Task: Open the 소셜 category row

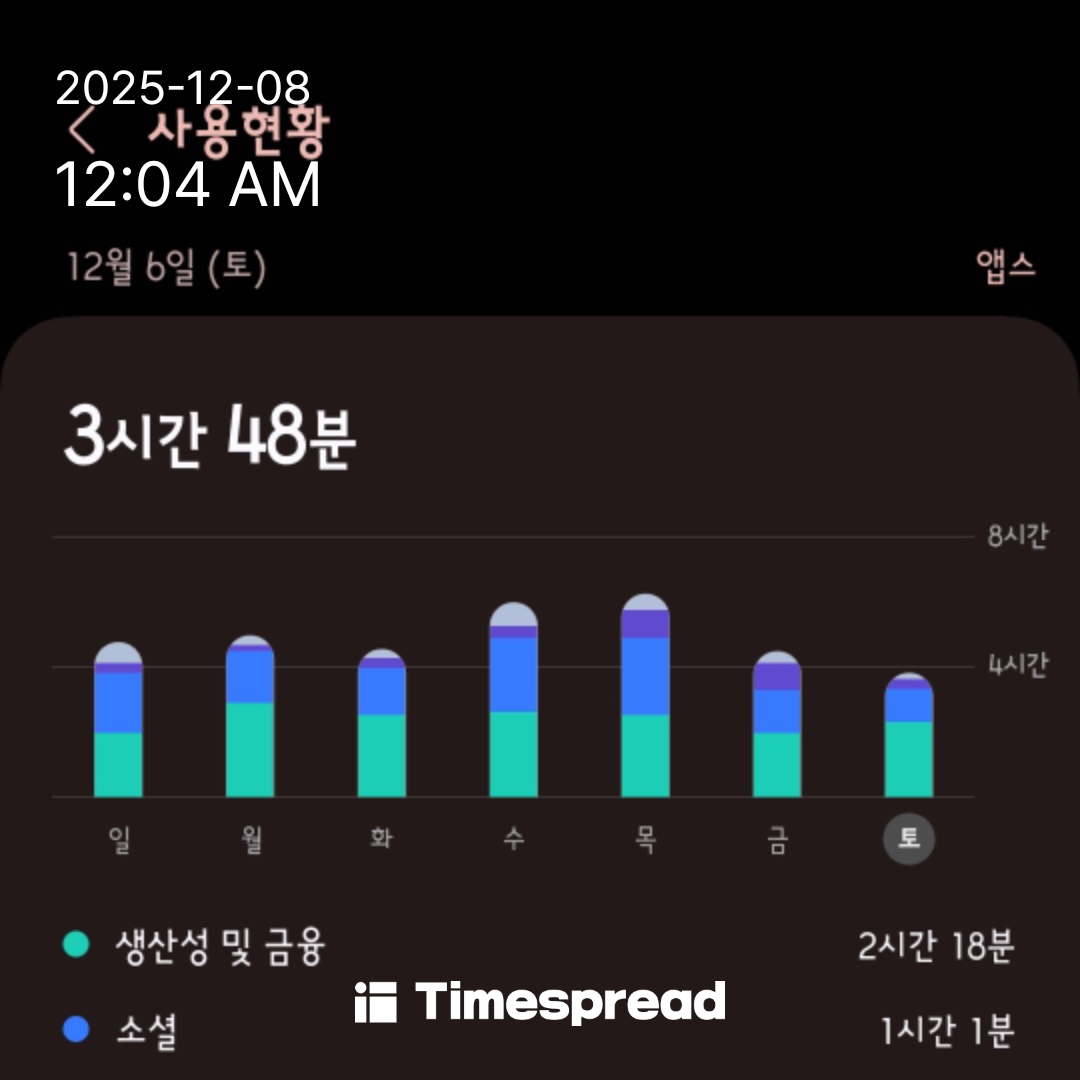Action: click(x=540, y=1031)
